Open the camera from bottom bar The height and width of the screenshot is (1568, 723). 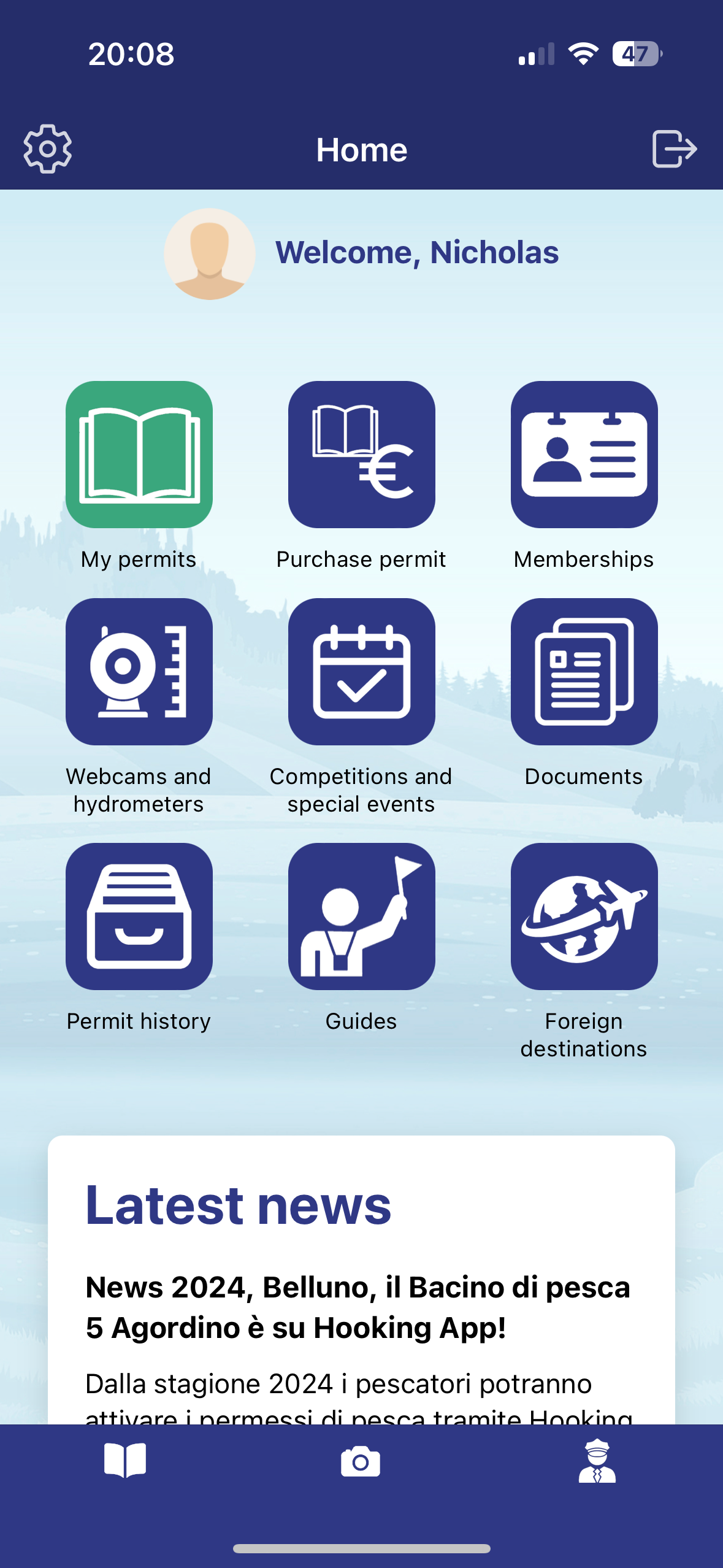pyautogui.click(x=361, y=1461)
